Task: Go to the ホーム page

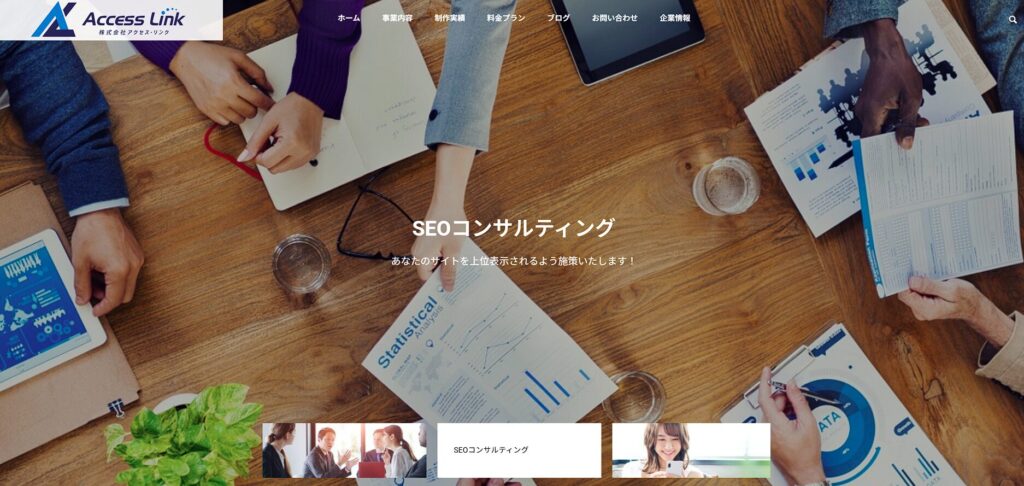Action: click(348, 18)
